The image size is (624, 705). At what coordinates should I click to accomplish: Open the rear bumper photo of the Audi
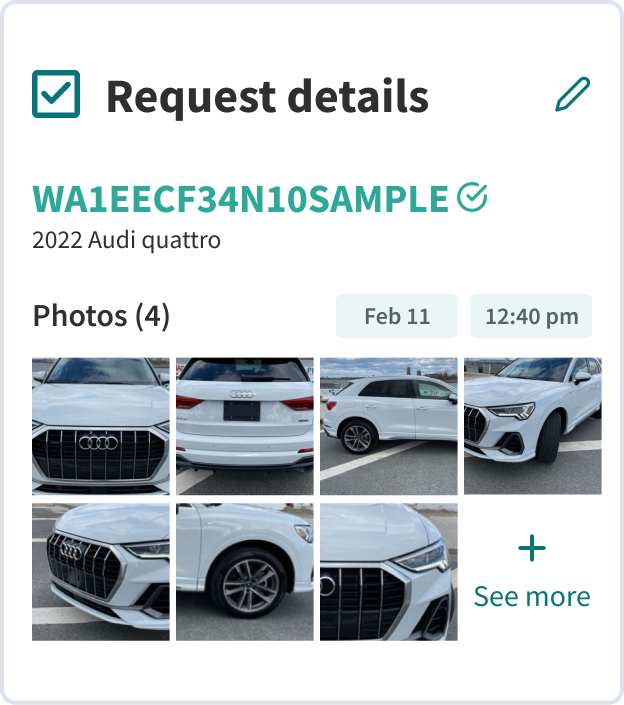tap(245, 426)
